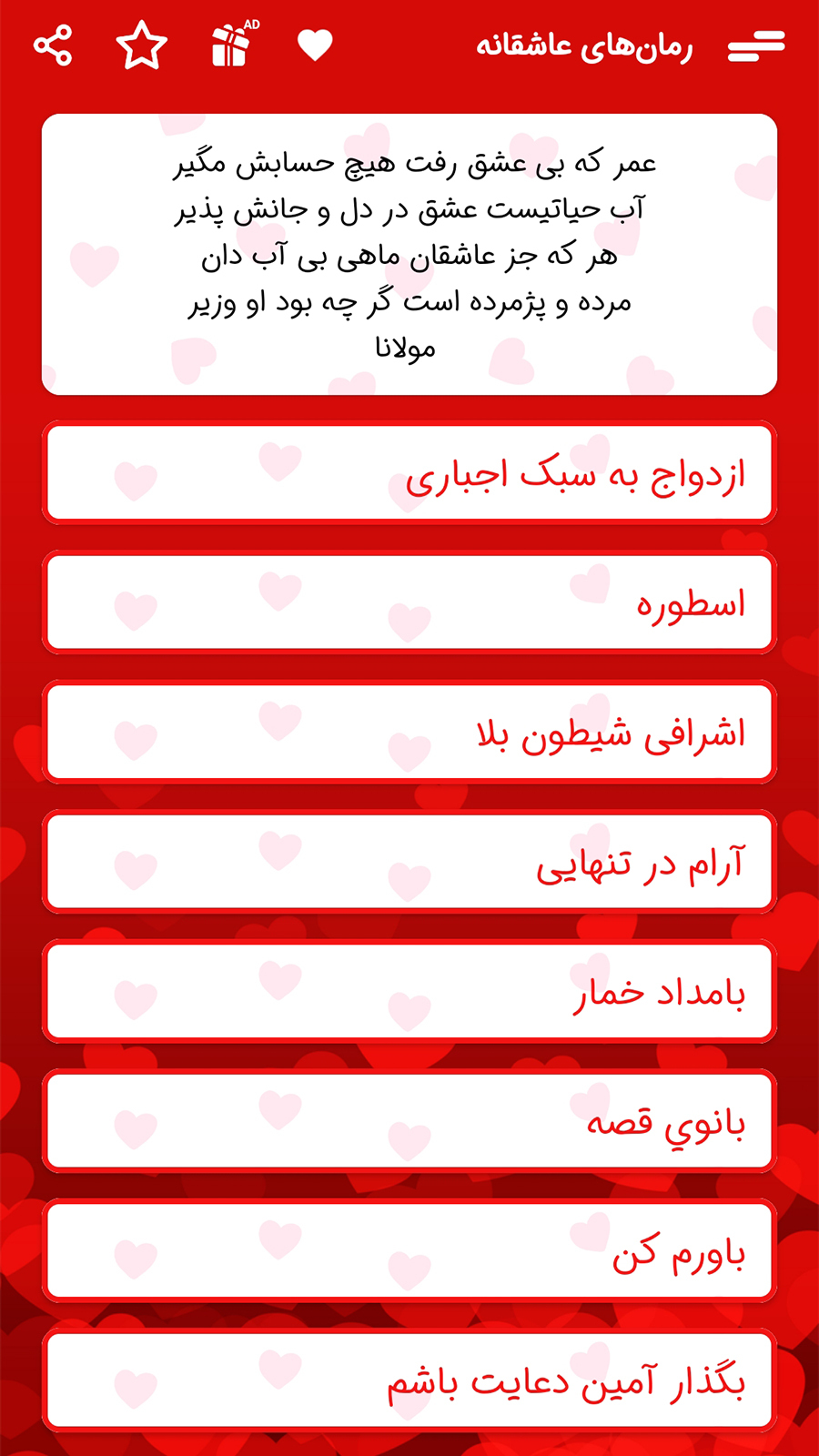Tap بگذار آمین دعایت باشم at the bottom
The image size is (819, 1456).
408,1380
